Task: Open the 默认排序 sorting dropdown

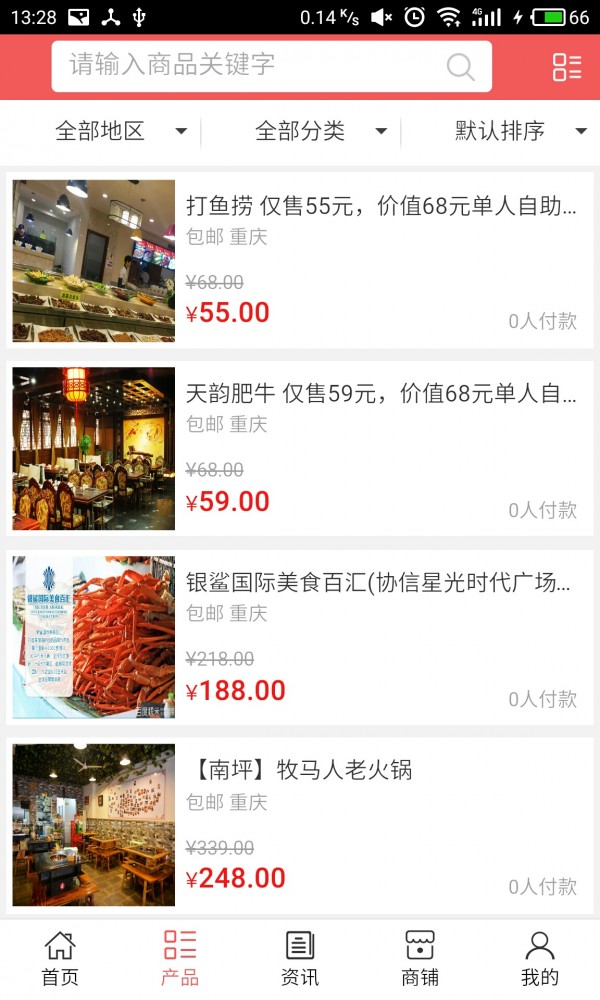Action: [x=520, y=131]
